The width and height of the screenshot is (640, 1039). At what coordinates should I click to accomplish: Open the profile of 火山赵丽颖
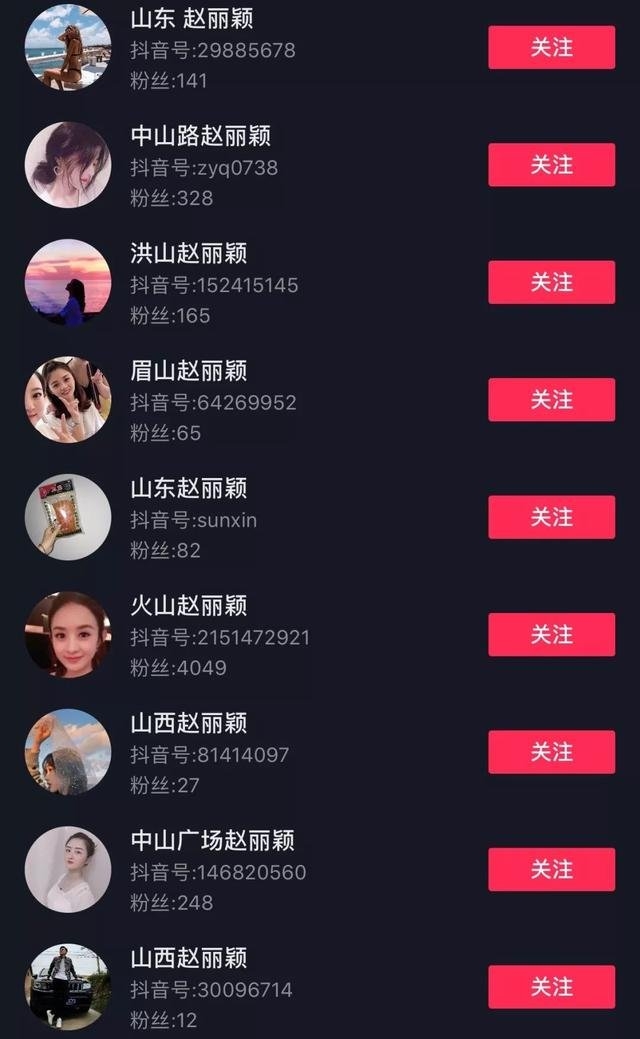[x=189, y=606]
